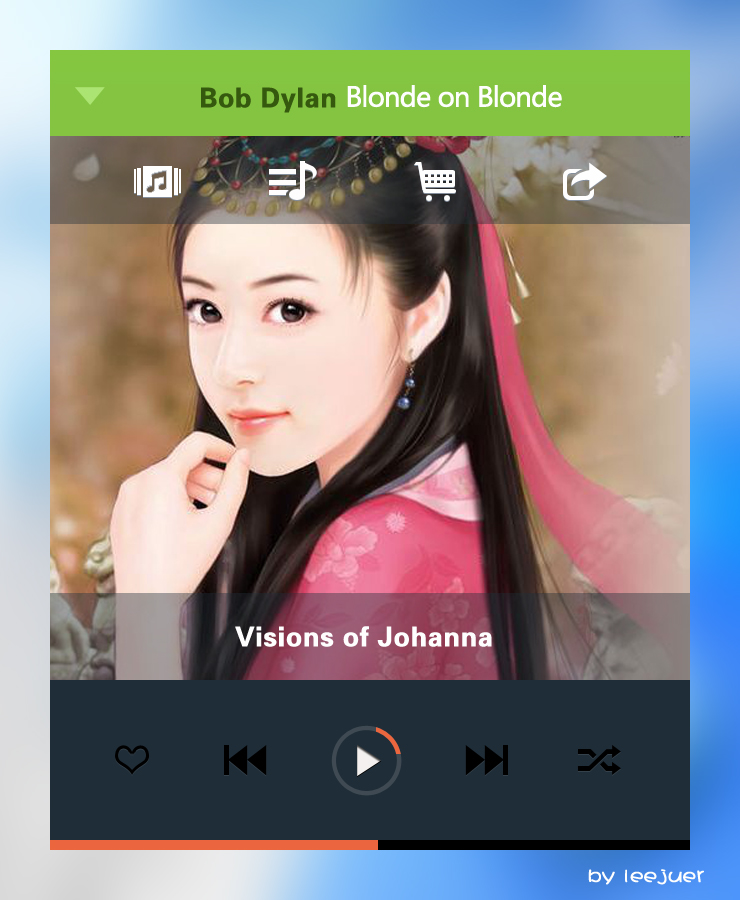Like Visions of Johanna with the heart
740x900 pixels.
132,760
